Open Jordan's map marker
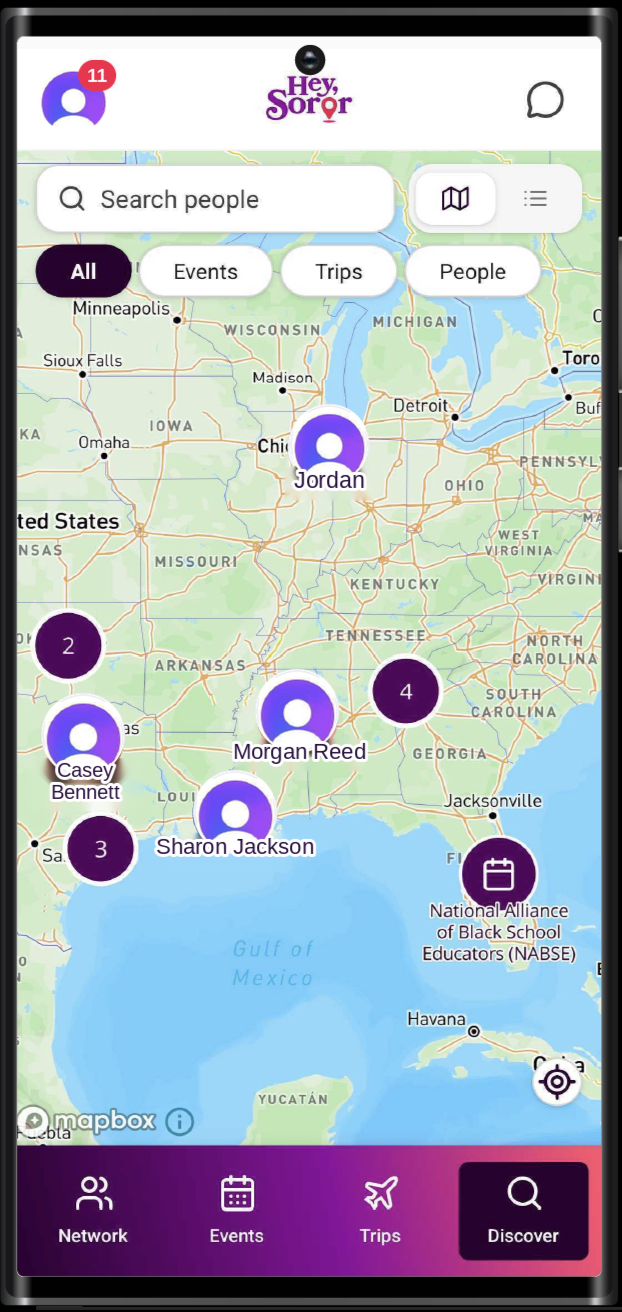The height and width of the screenshot is (1312, 622). pos(329,446)
